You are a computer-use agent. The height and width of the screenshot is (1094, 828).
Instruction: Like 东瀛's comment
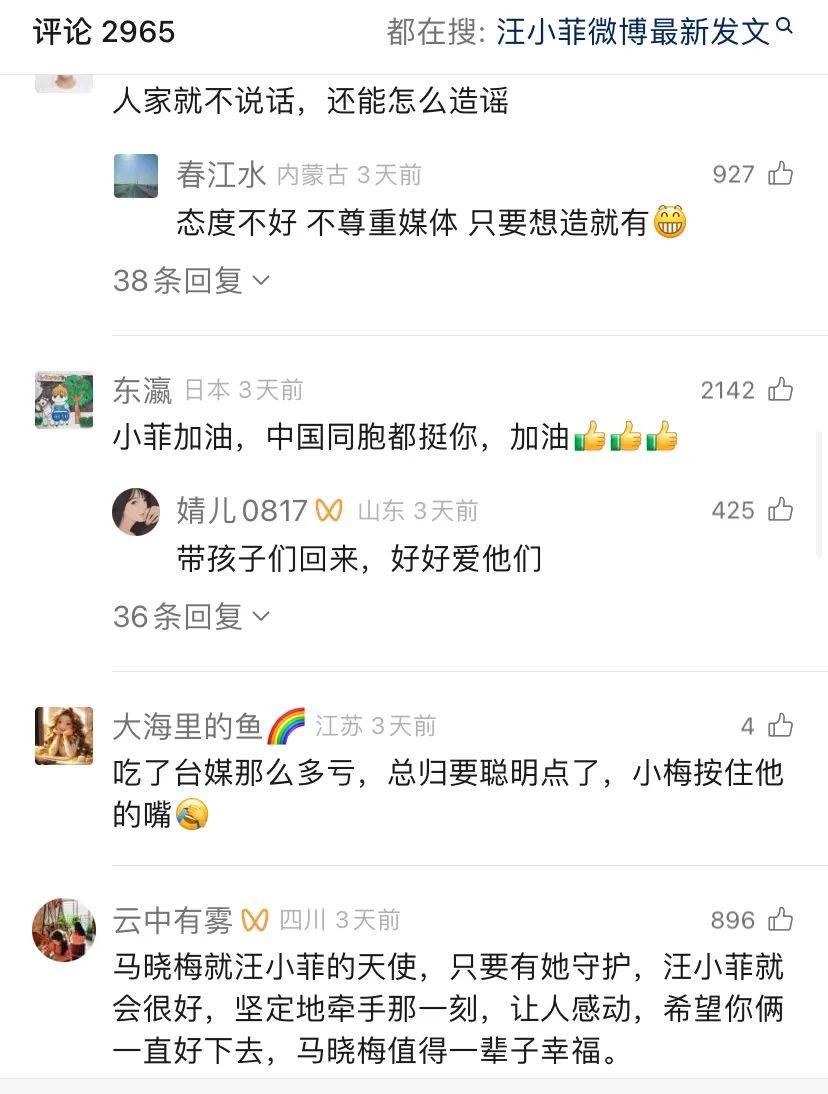coord(780,390)
